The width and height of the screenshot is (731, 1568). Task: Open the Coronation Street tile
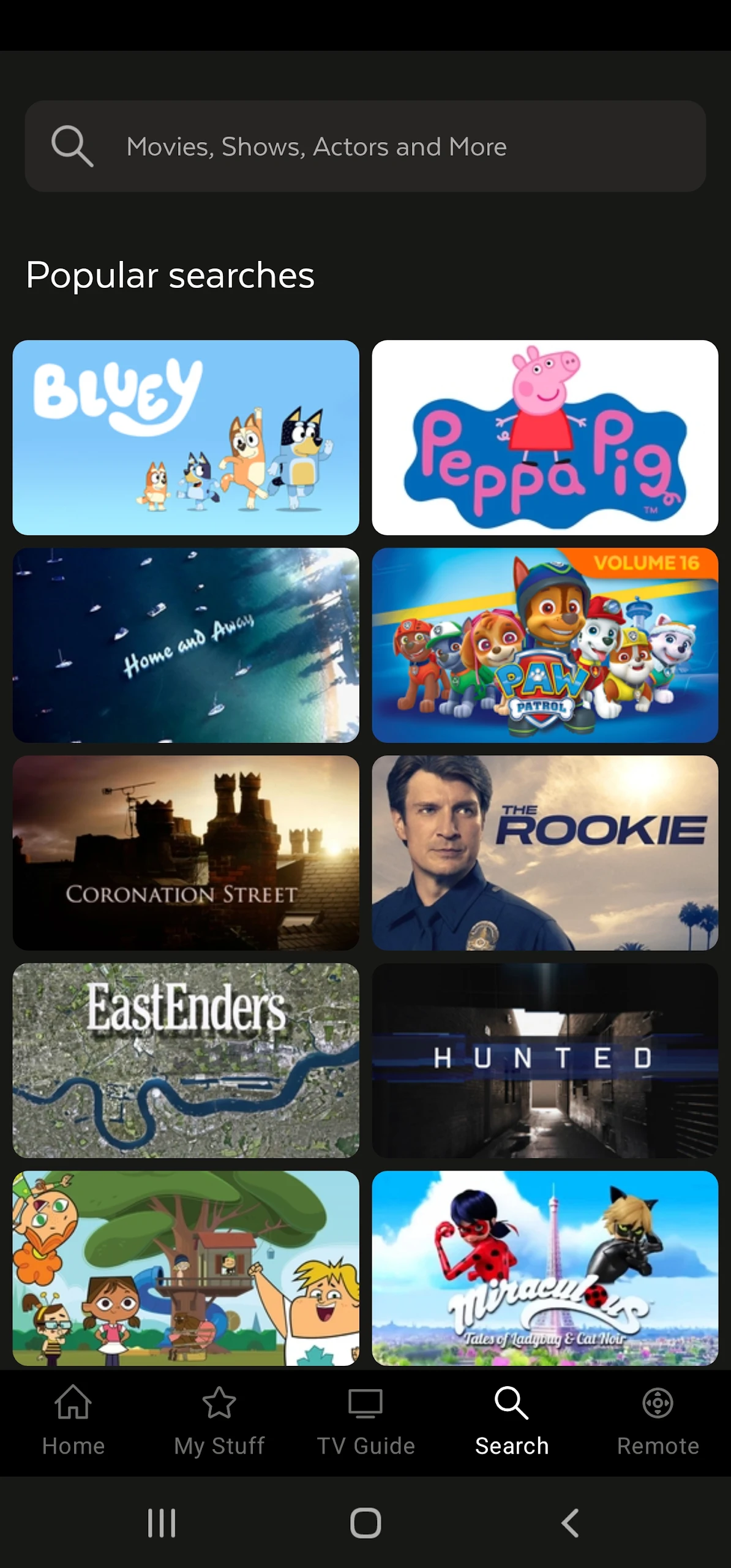(186, 853)
